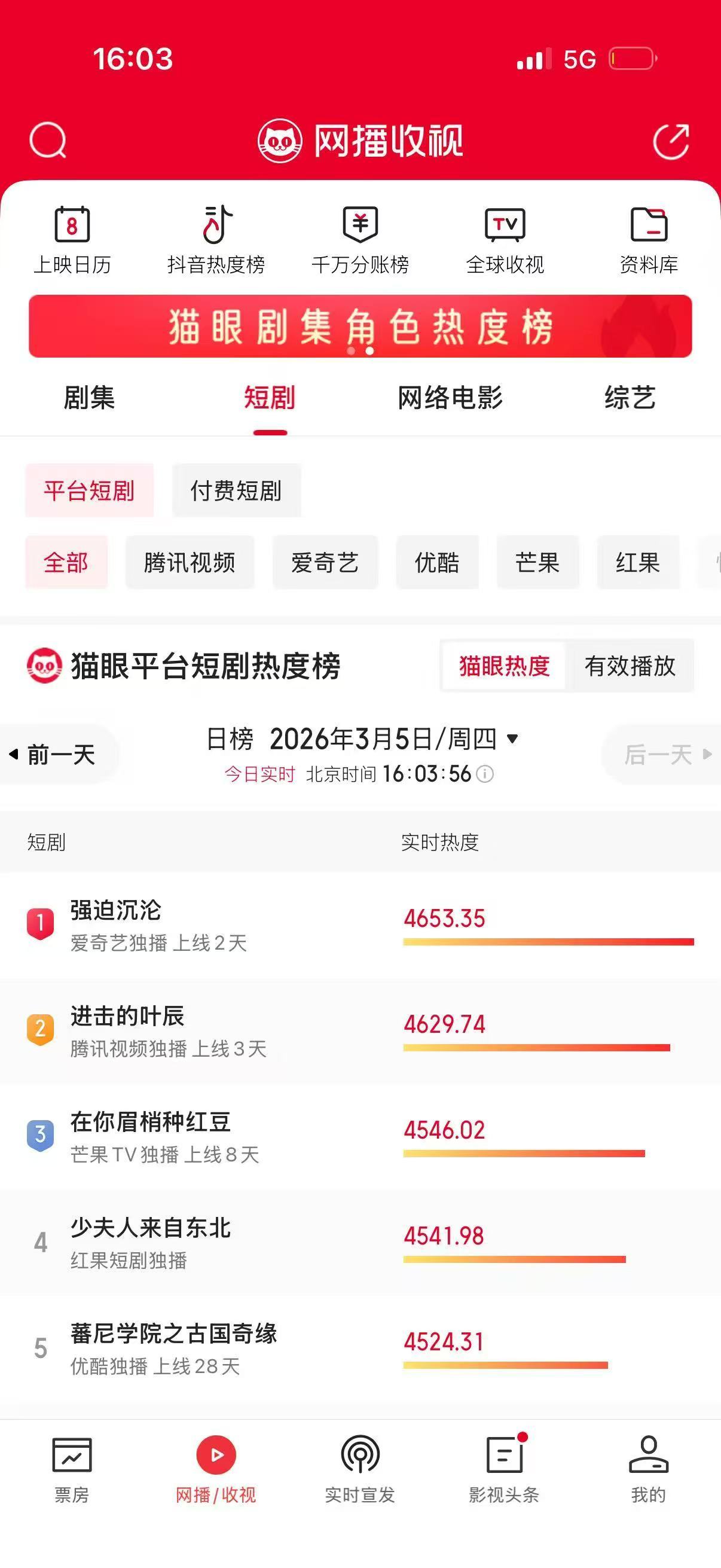
Task: Tap the info icon next to 北京时间
Action: pyautogui.click(x=485, y=774)
